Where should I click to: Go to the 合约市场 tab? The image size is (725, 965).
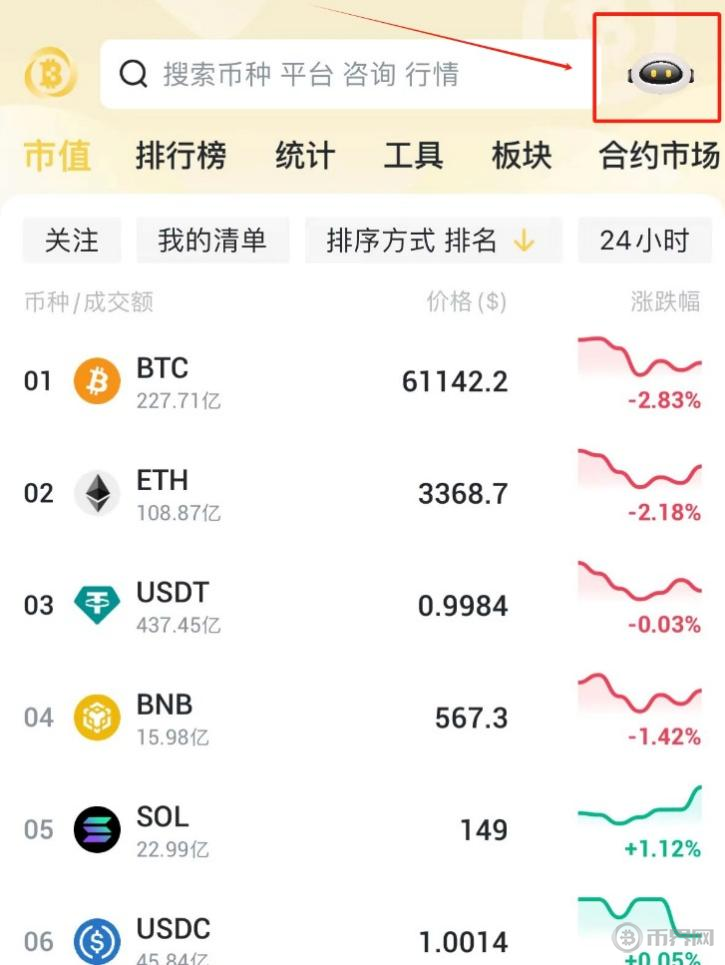(x=658, y=156)
